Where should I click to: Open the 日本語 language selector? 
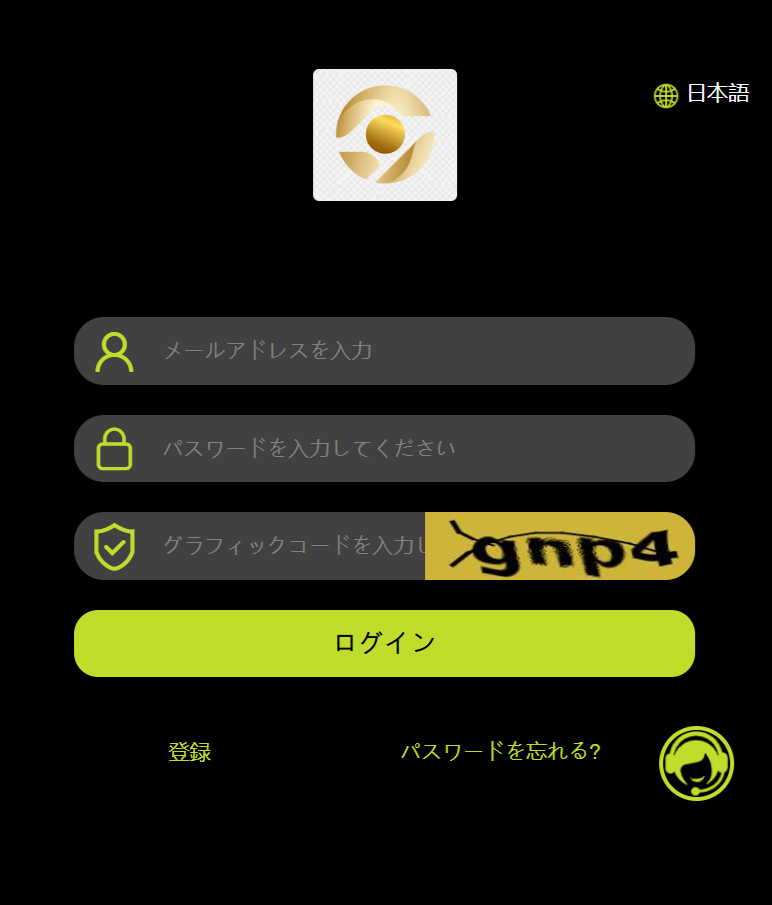pyautogui.click(x=702, y=94)
